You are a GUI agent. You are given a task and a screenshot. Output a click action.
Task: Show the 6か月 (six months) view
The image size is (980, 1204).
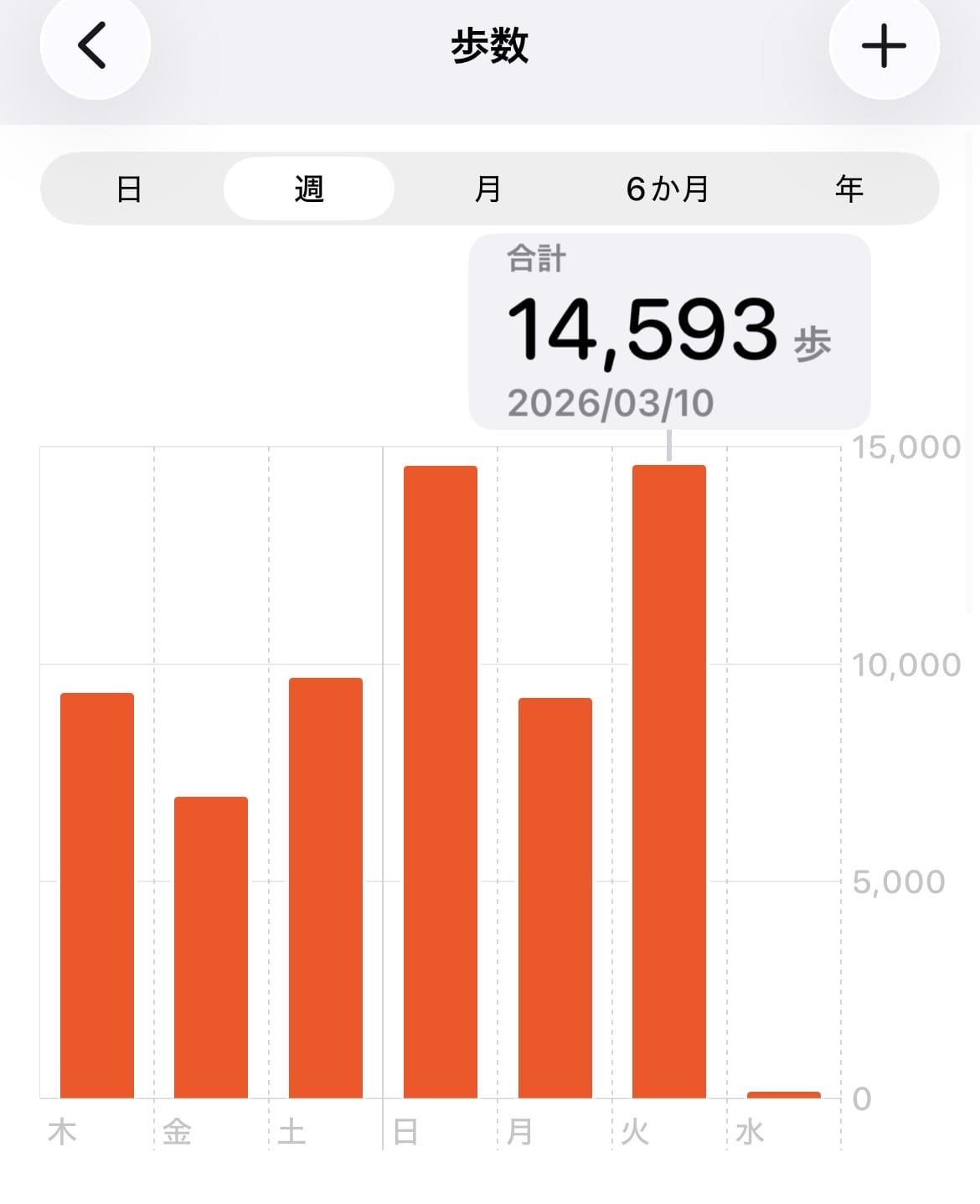pyautogui.click(x=668, y=189)
